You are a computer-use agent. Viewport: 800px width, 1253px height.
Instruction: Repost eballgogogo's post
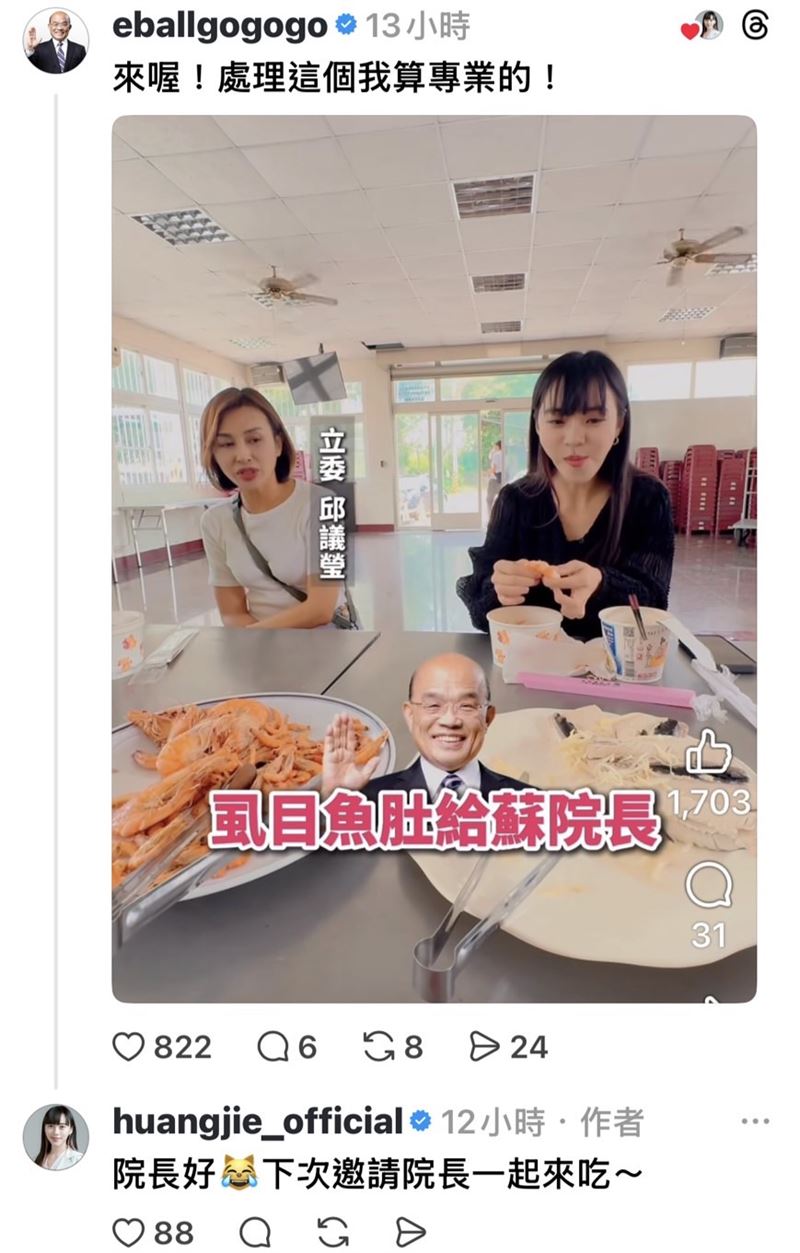pyautogui.click(x=379, y=1047)
